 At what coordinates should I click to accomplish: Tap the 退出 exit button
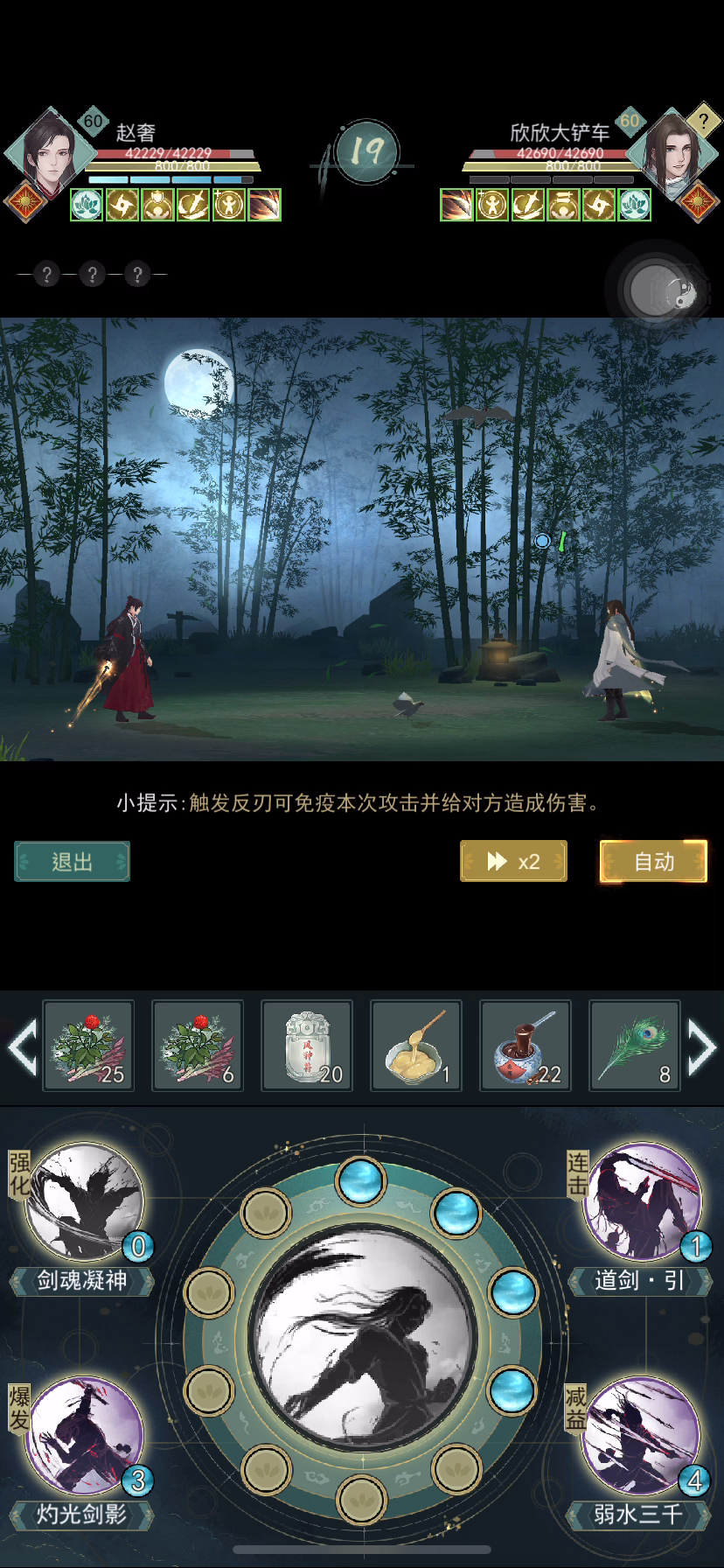click(x=72, y=862)
